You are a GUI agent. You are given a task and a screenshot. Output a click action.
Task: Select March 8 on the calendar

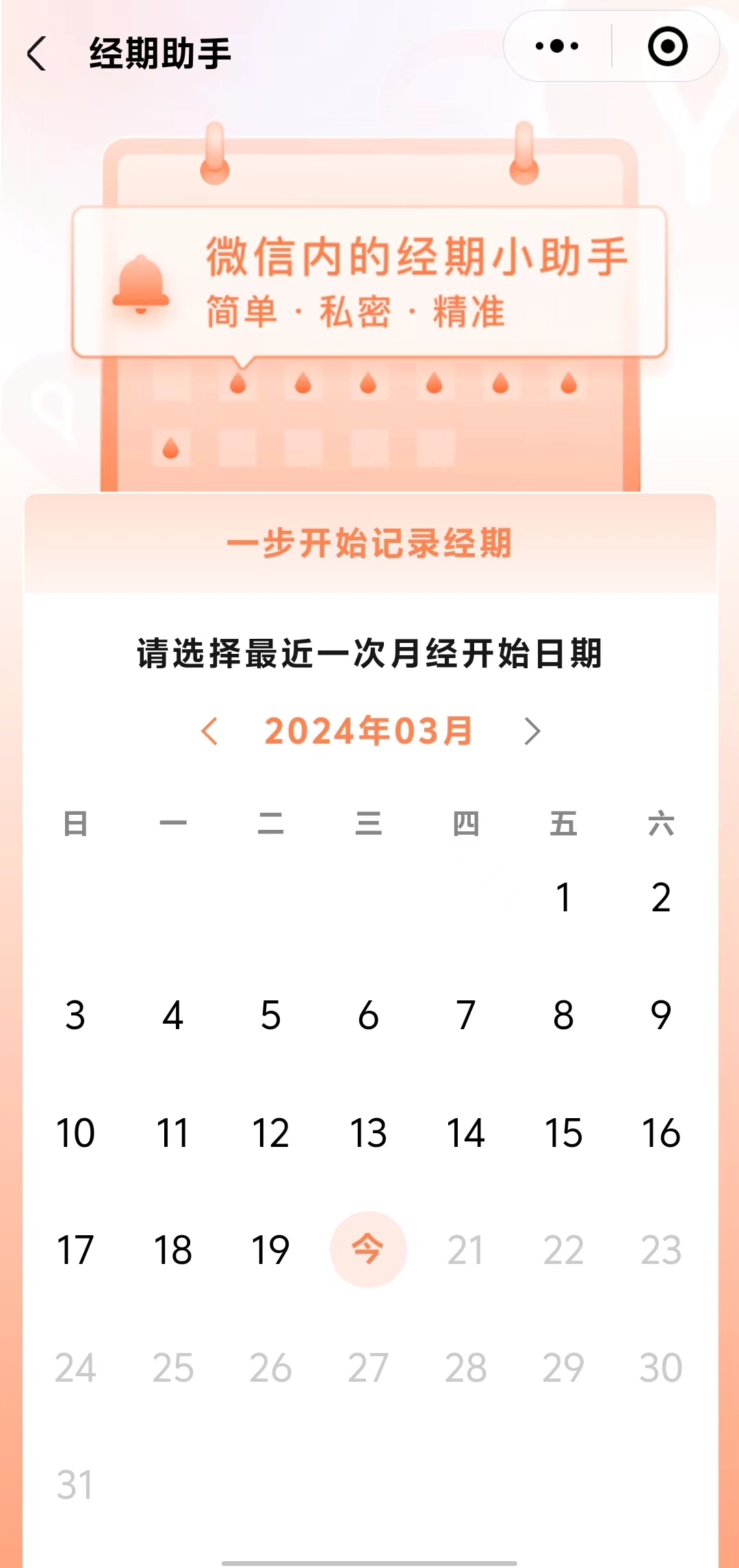coord(563,1015)
